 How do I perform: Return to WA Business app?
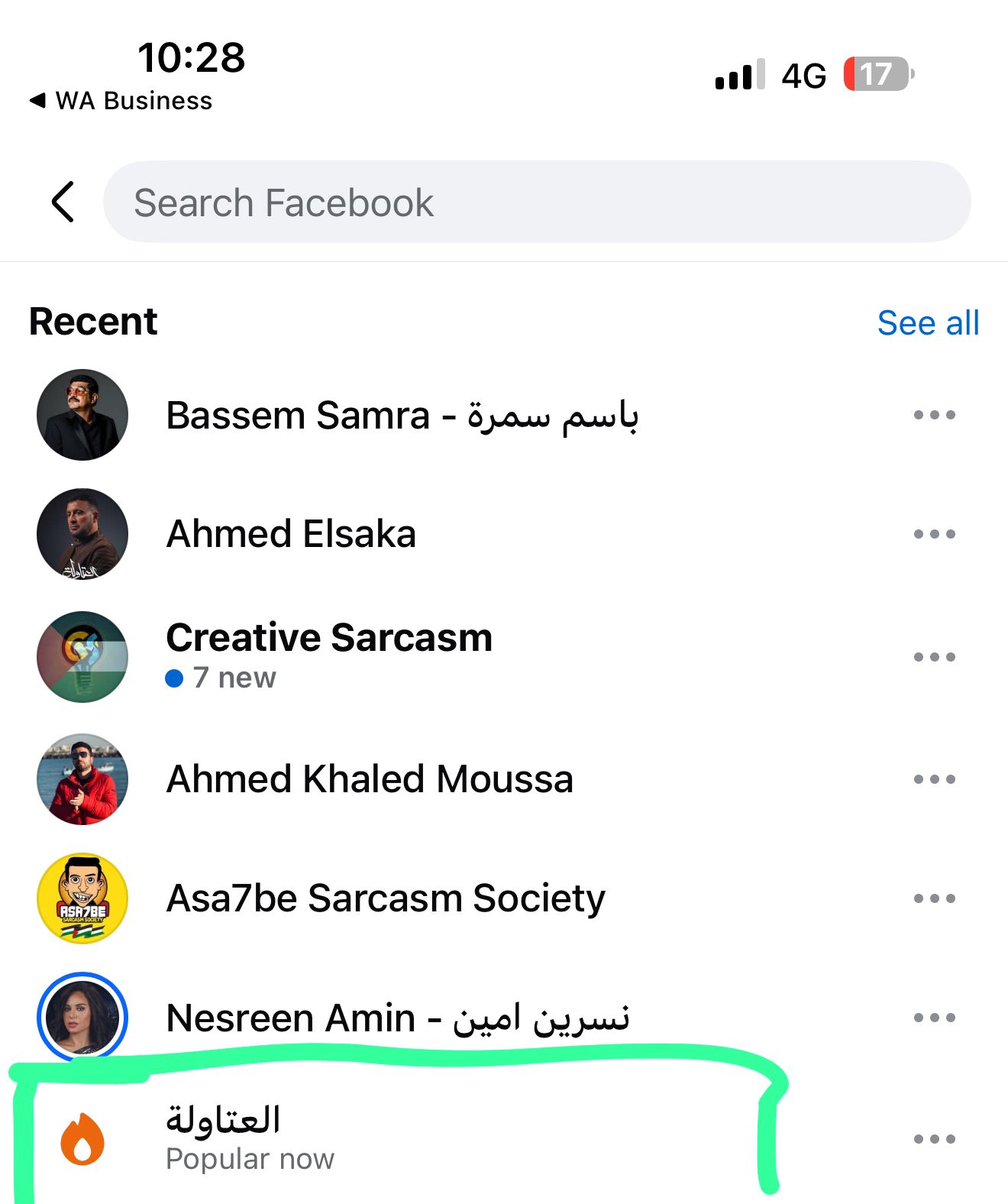tap(122, 101)
